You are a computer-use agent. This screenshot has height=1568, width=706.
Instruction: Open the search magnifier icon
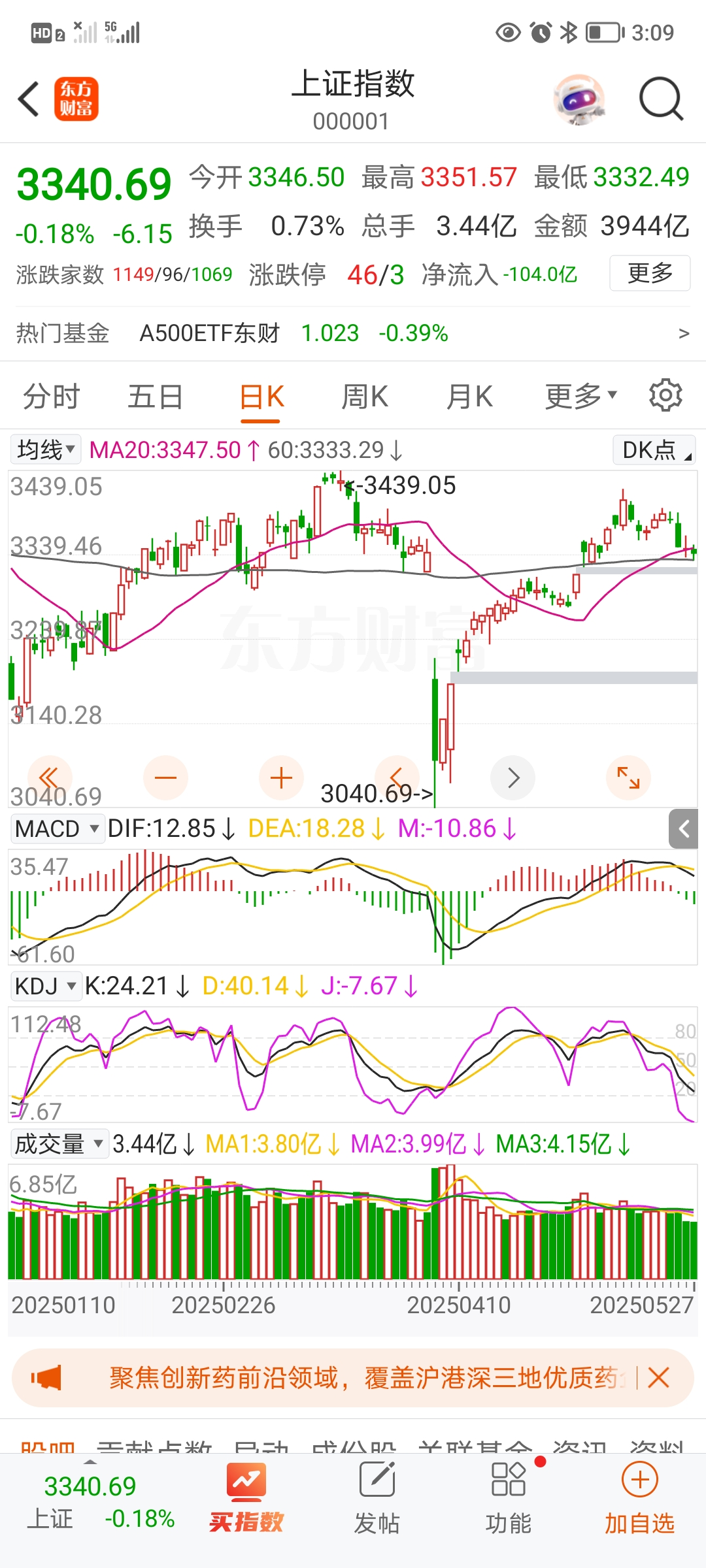pos(660,99)
